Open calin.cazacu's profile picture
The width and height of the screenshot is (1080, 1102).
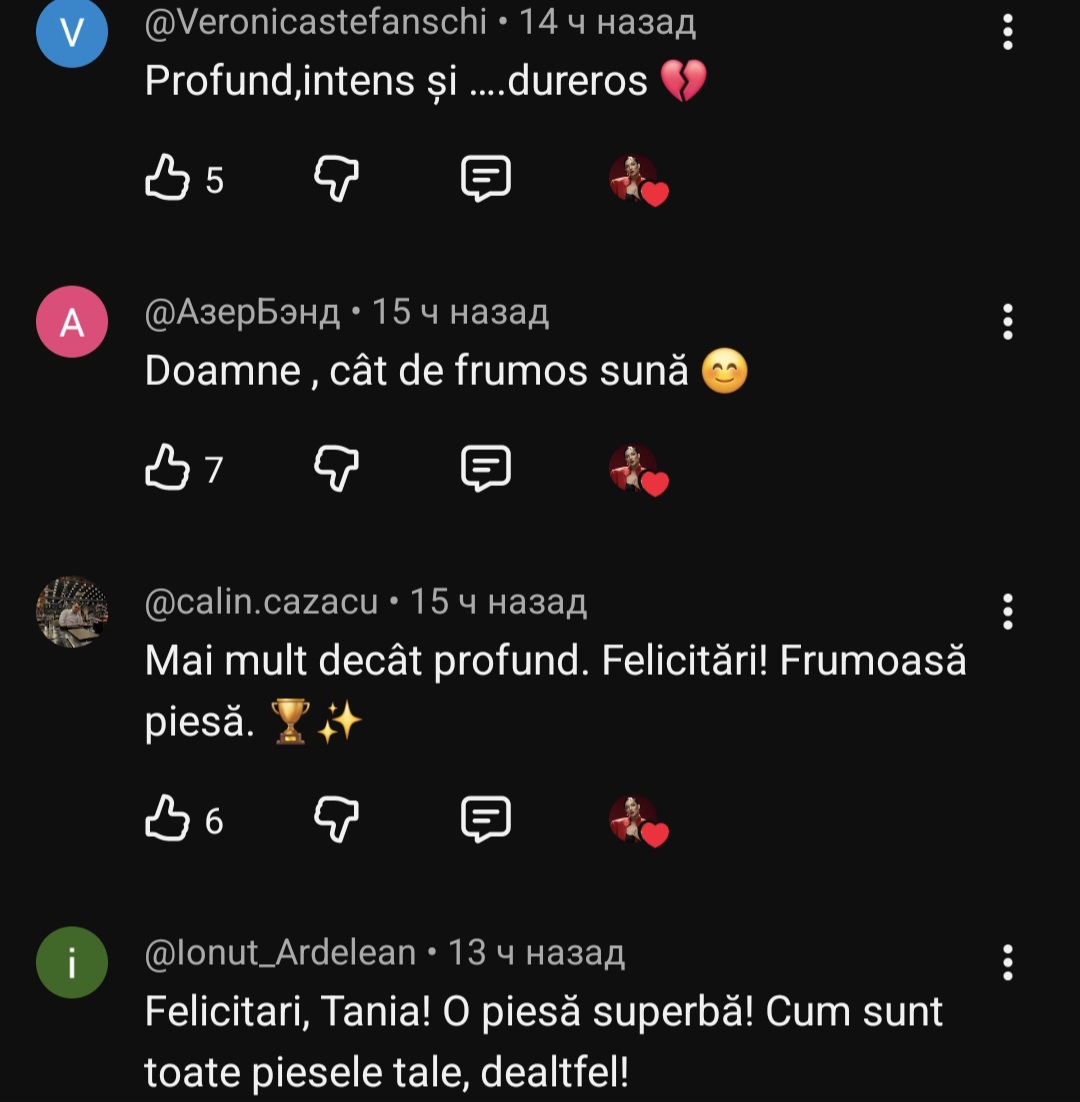coord(72,611)
